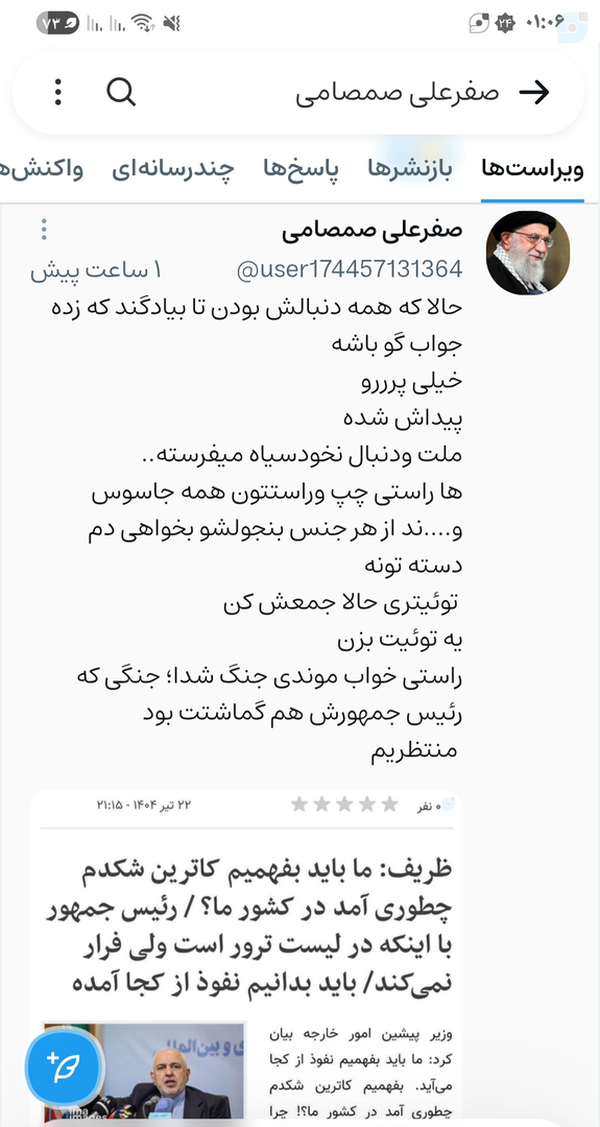This screenshot has width=600, height=1127.
Task: Tap the search magnifier icon
Action: pyautogui.click(x=121, y=94)
